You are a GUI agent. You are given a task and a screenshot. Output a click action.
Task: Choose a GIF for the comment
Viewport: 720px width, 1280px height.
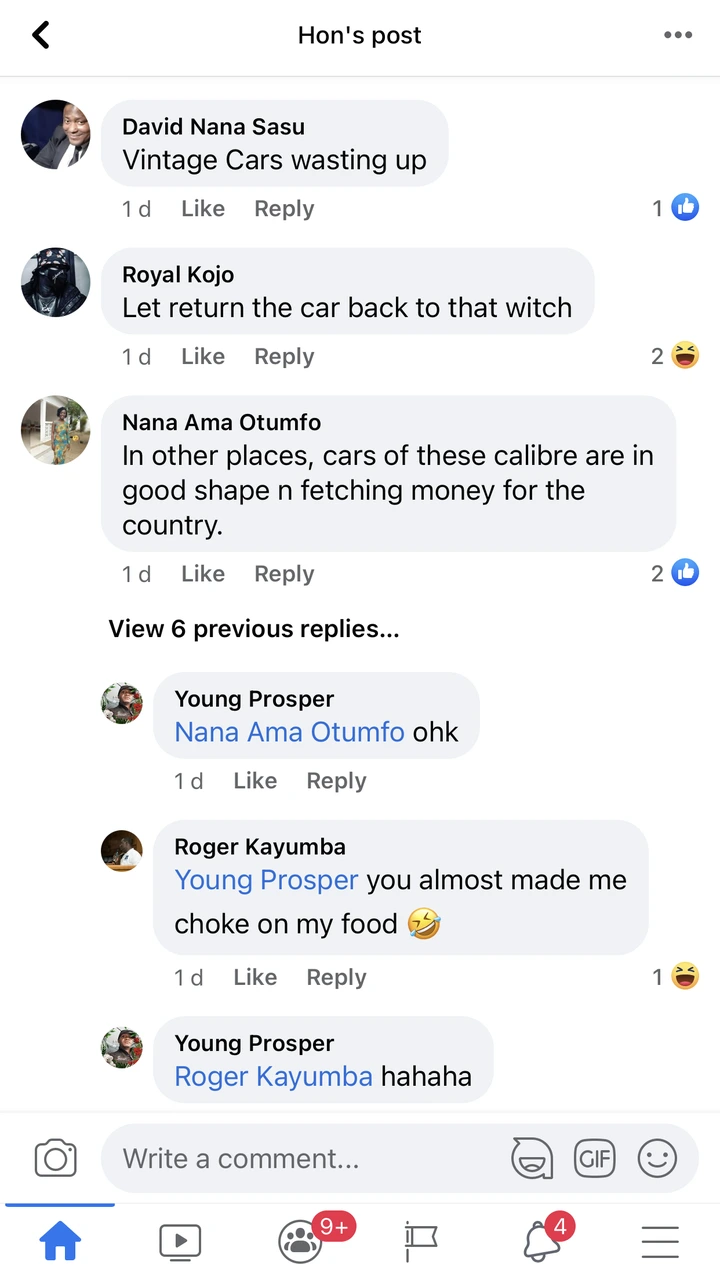click(594, 1159)
